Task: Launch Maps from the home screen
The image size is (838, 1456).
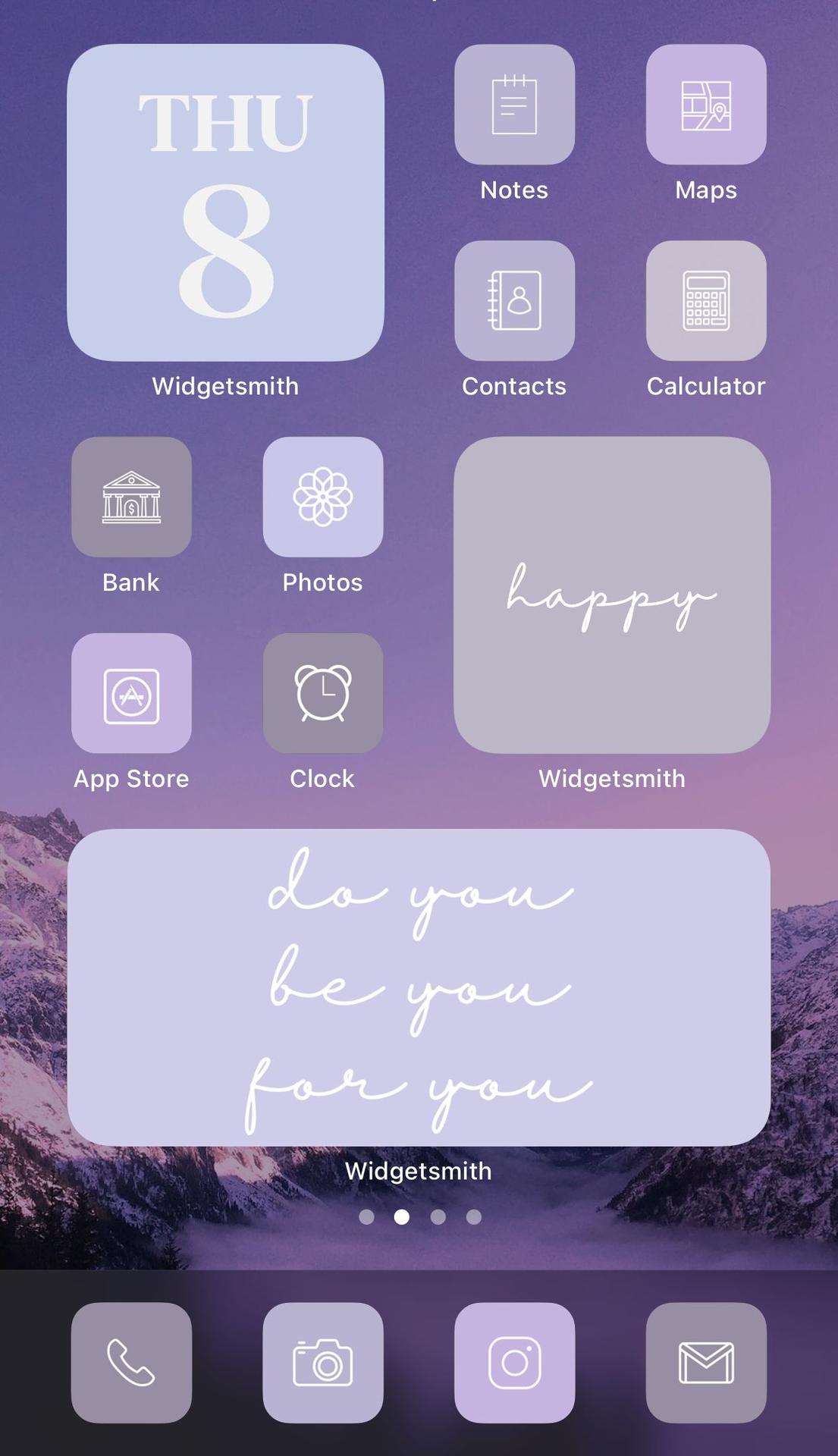Action: [706, 105]
